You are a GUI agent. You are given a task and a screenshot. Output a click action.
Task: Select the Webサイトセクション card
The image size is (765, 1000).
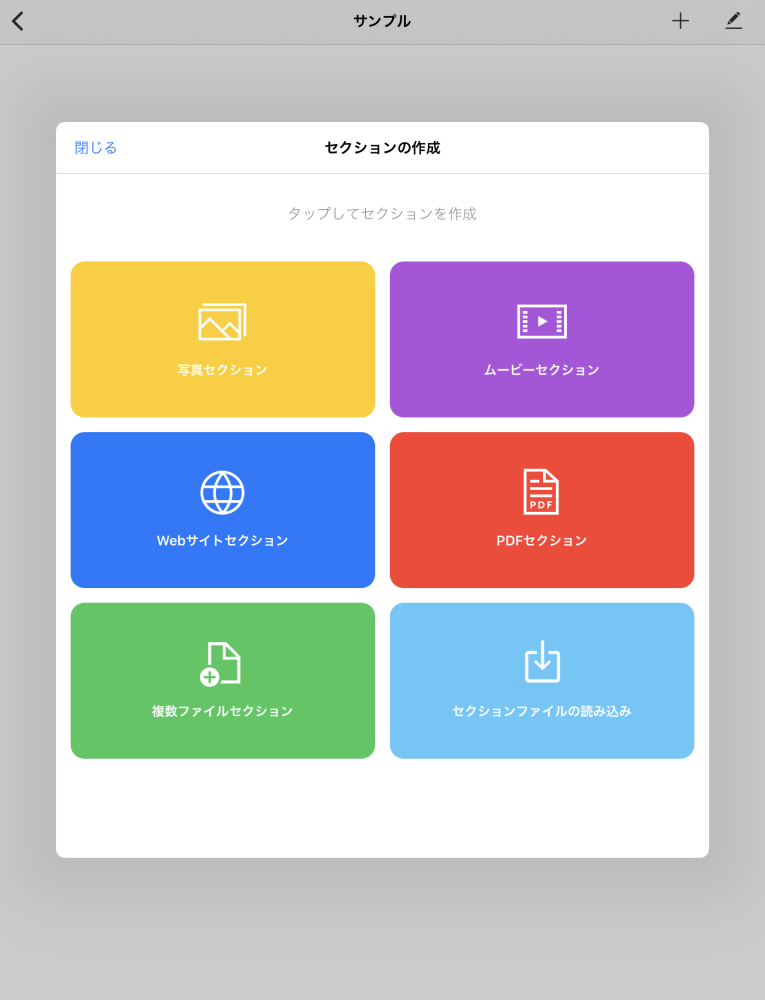222,510
